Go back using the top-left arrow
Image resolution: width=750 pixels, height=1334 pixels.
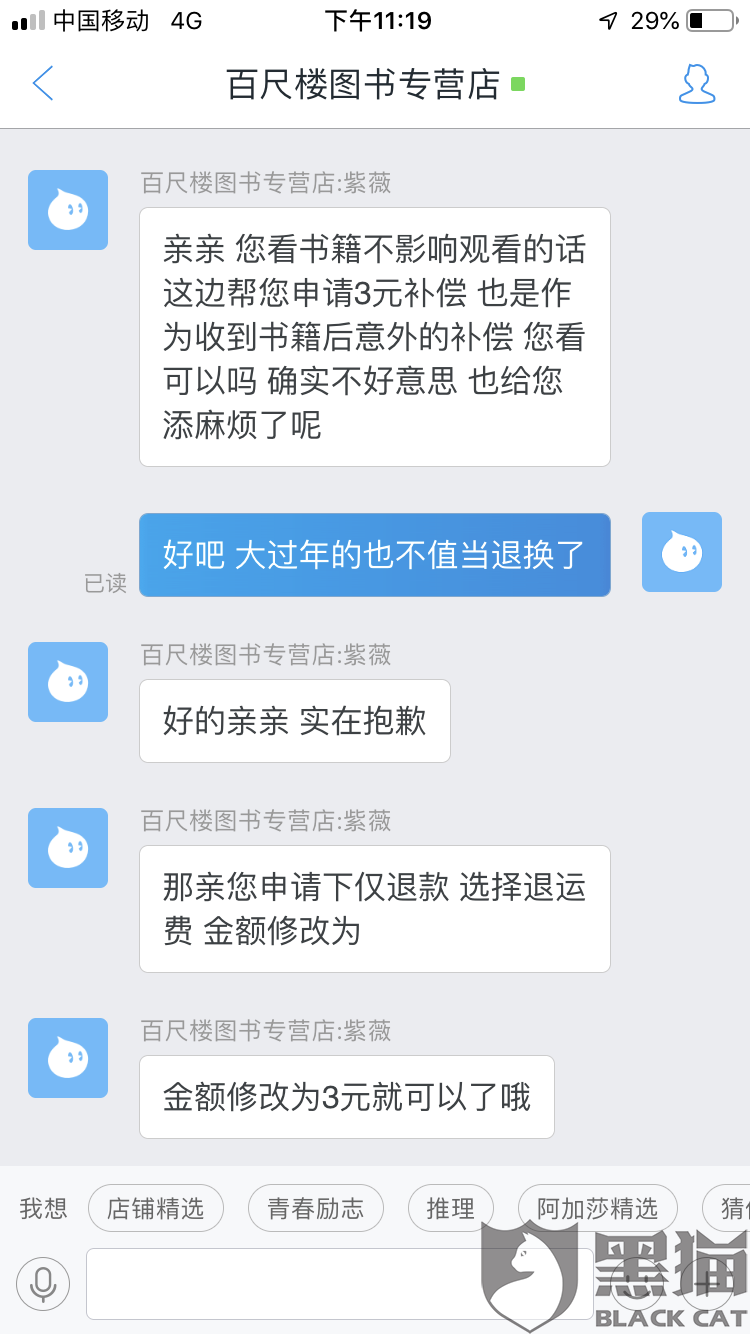[x=43, y=83]
